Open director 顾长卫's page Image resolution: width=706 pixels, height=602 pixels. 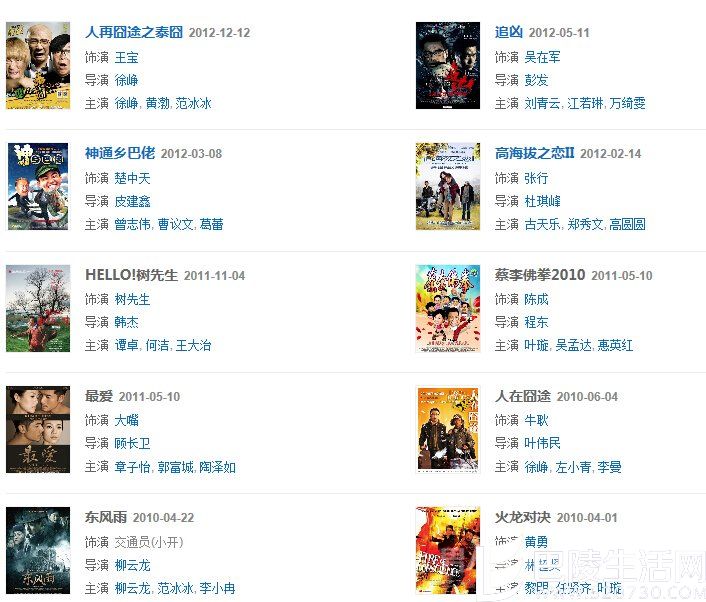coord(132,443)
